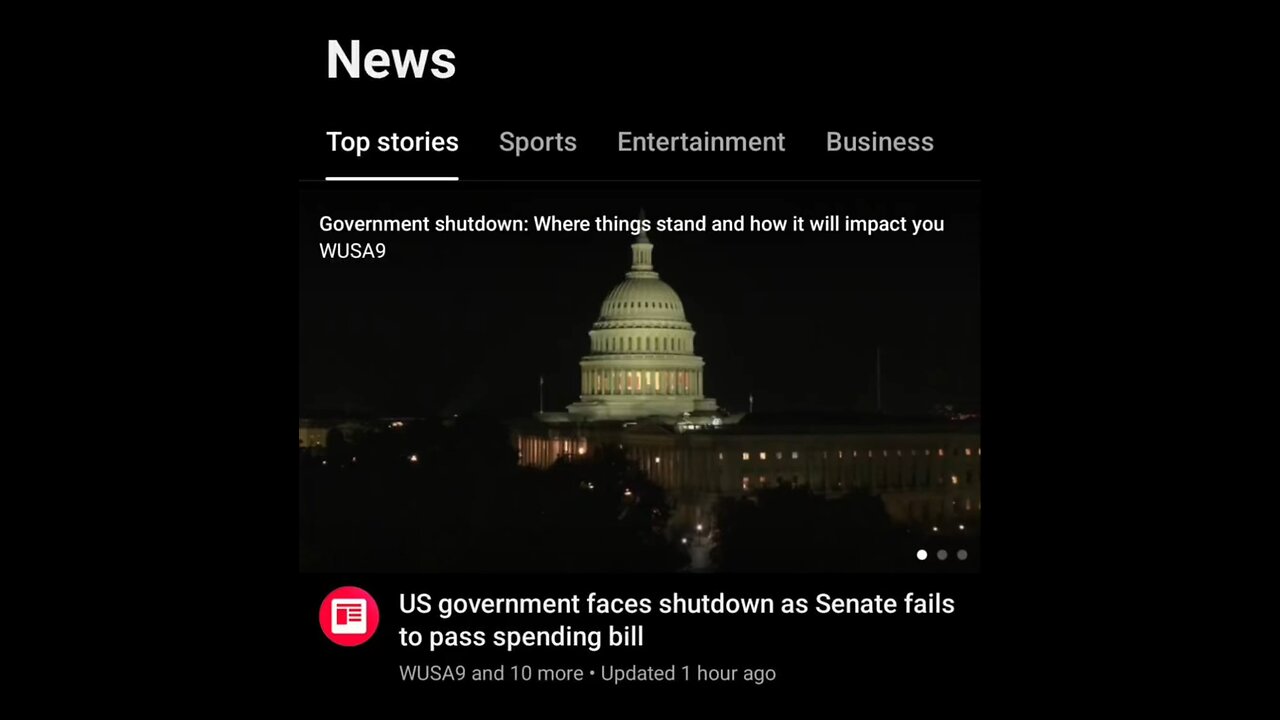Open the Entertainment tab

(700, 142)
